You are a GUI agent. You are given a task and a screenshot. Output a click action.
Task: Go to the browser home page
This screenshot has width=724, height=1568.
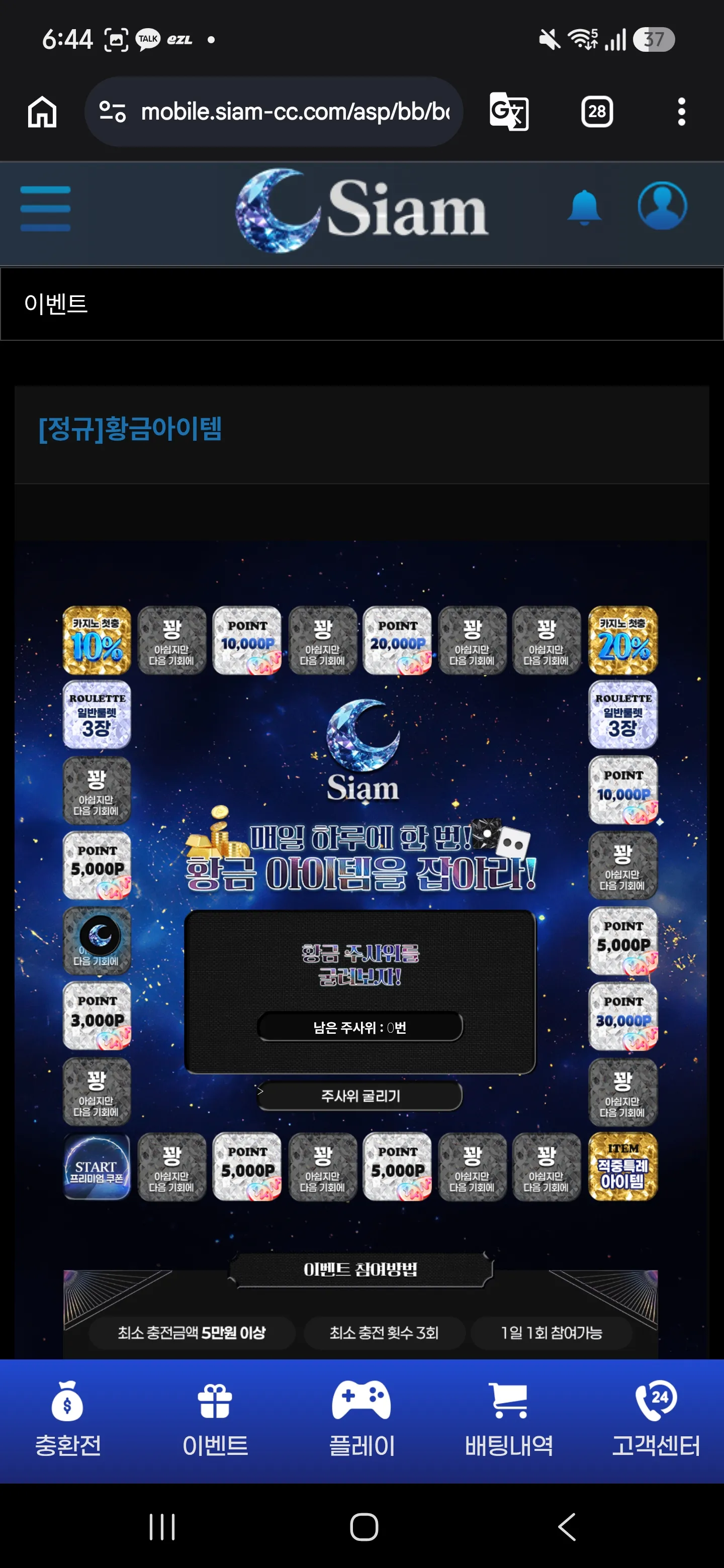point(42,112)
